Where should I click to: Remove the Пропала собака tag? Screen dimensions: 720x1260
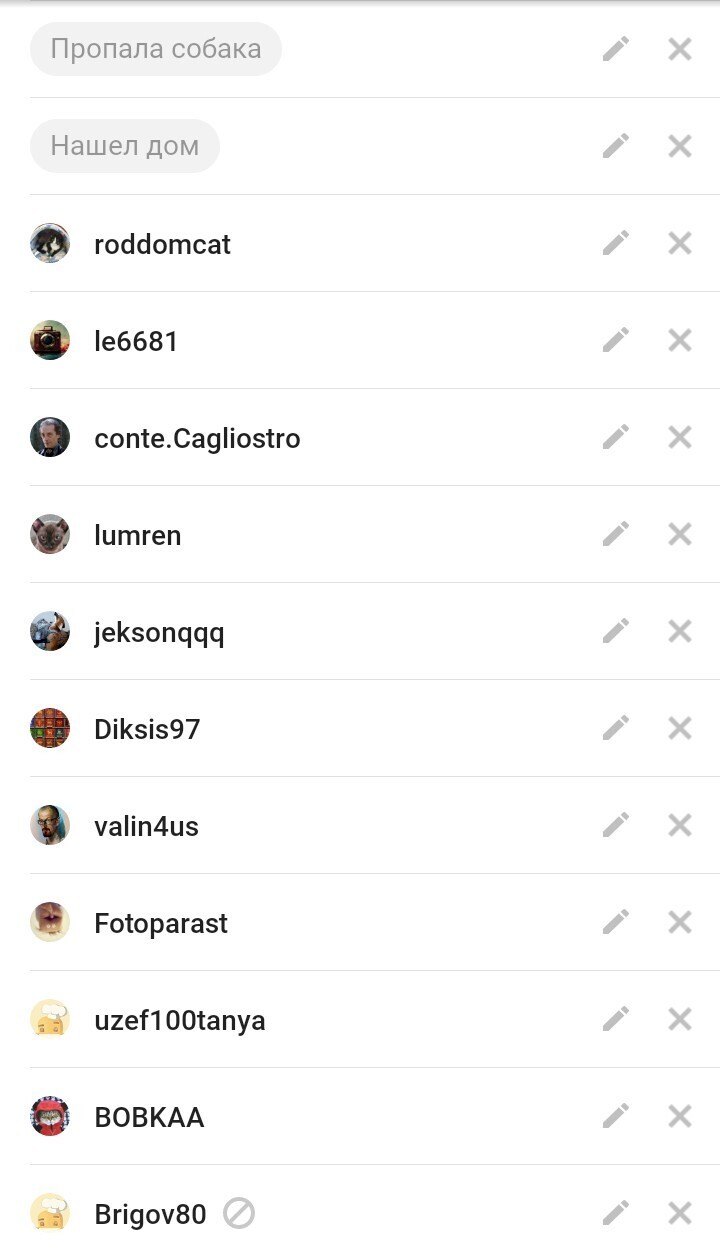coord(680,49)
